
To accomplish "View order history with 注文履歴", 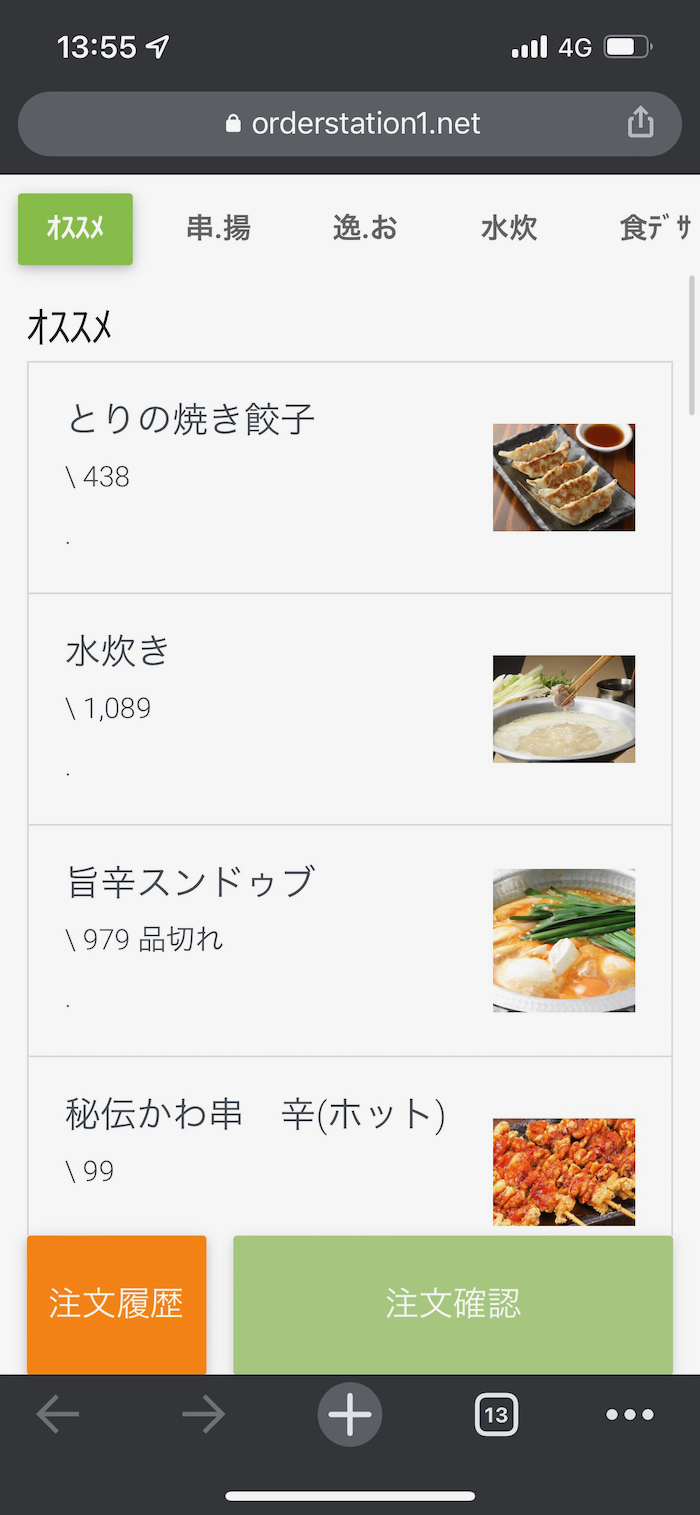I will (116, 1304).
